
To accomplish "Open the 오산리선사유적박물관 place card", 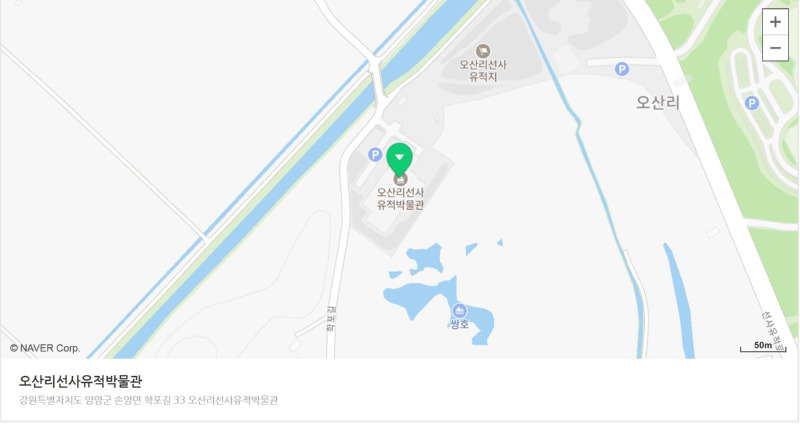I will [80, 381].
